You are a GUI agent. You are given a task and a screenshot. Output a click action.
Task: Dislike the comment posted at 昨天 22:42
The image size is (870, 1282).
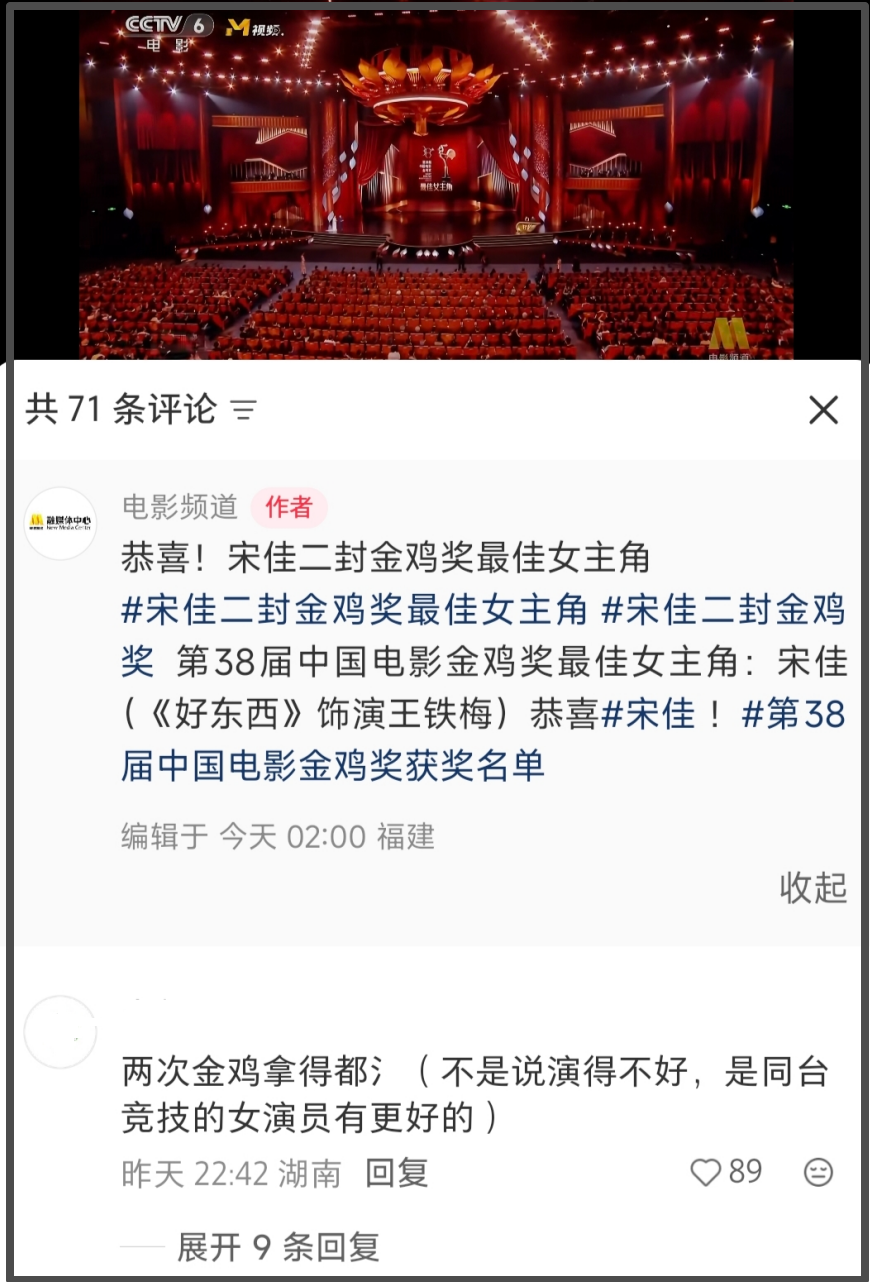818,1172
